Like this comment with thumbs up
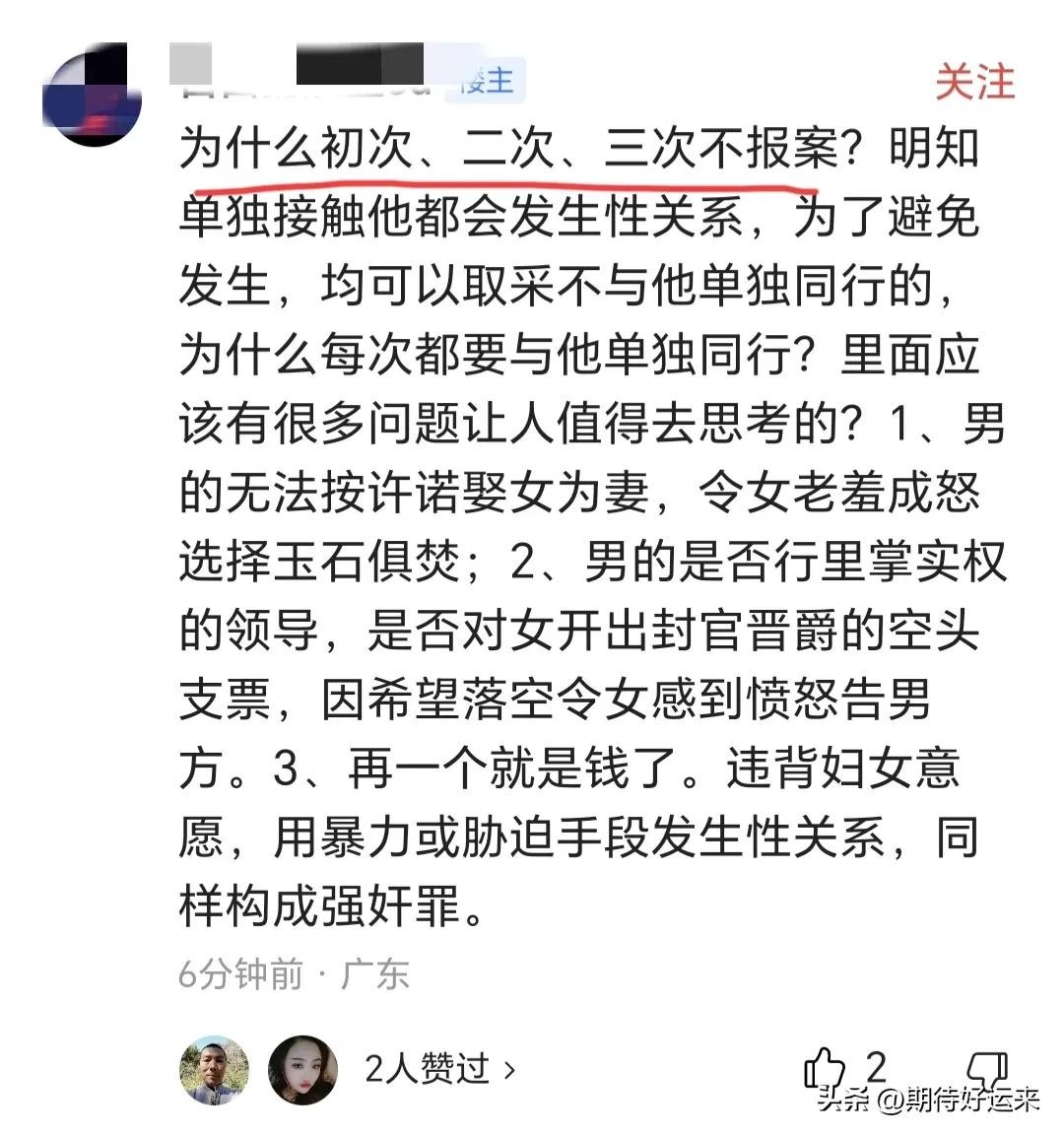This screenshot has height=1137, width=1064. click(x=826, y=1068)
